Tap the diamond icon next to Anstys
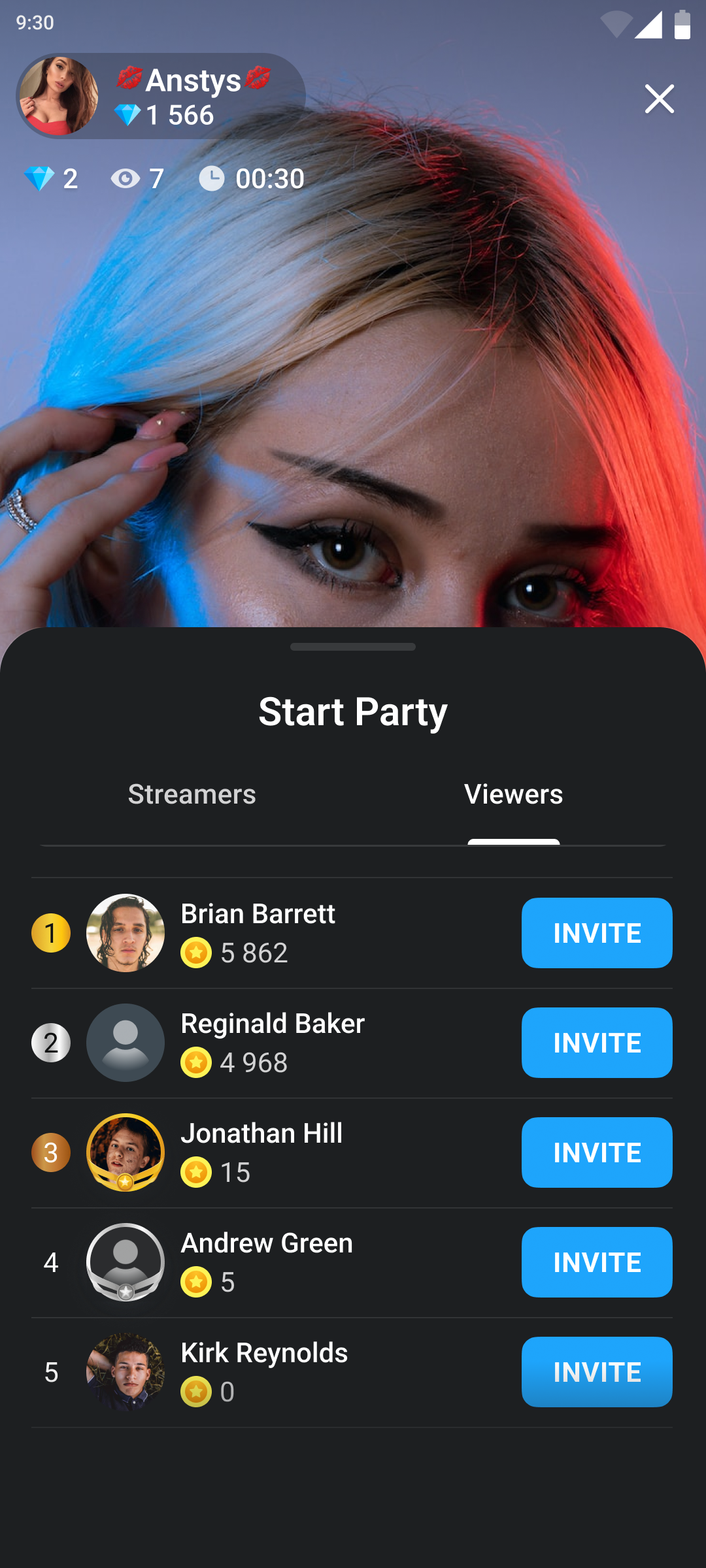 tap(128, 115)
